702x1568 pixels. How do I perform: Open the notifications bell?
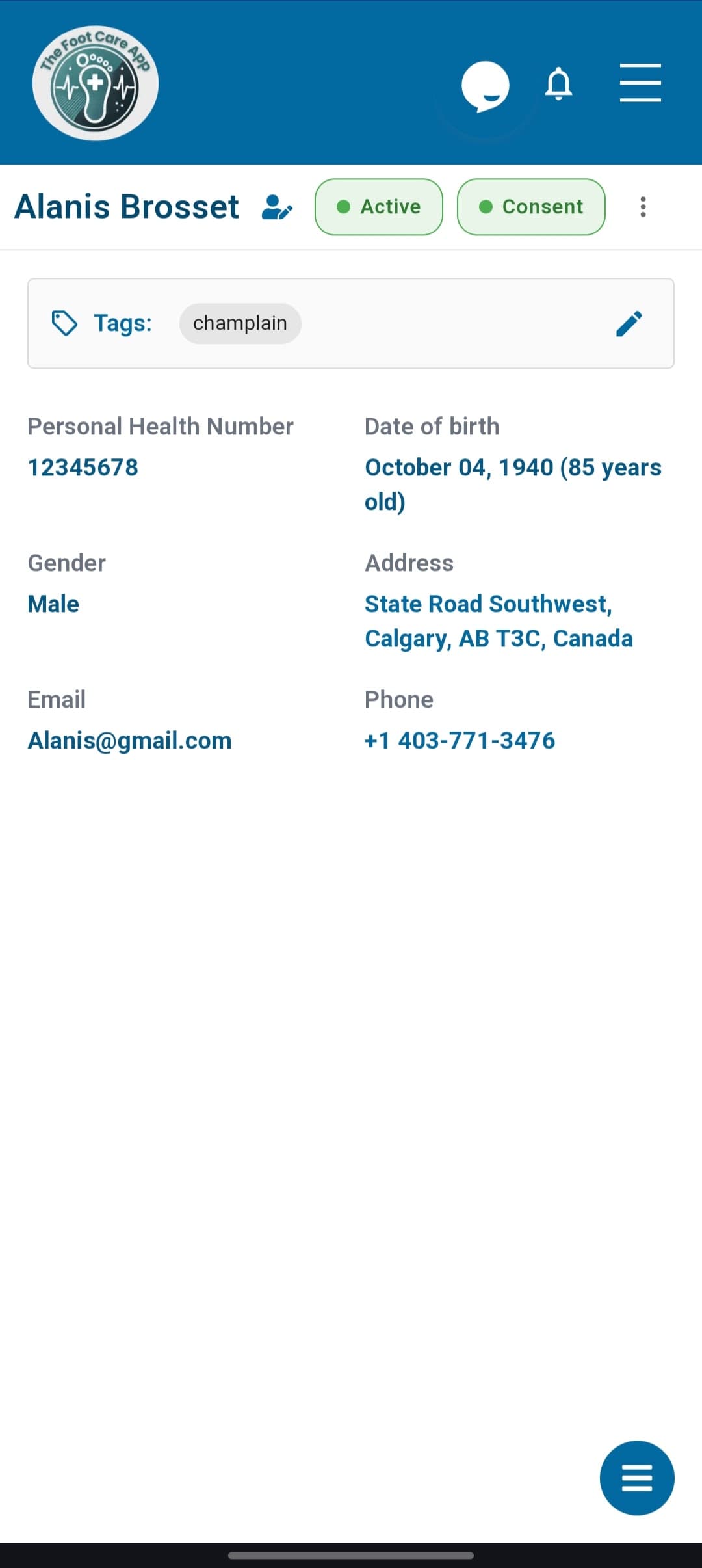(558, 84)
